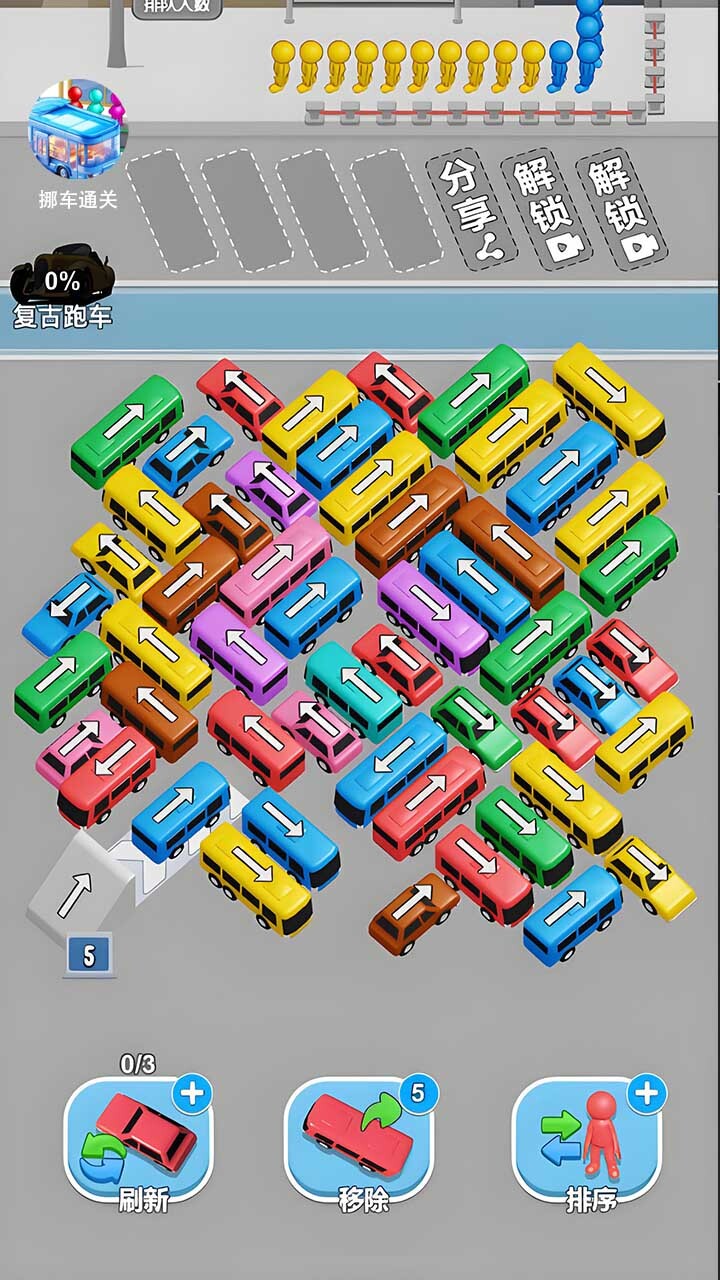Move the brown car at the bottom
This screenshot has width=720, height=1280.
pyautogui.click(x=413, y=912)
